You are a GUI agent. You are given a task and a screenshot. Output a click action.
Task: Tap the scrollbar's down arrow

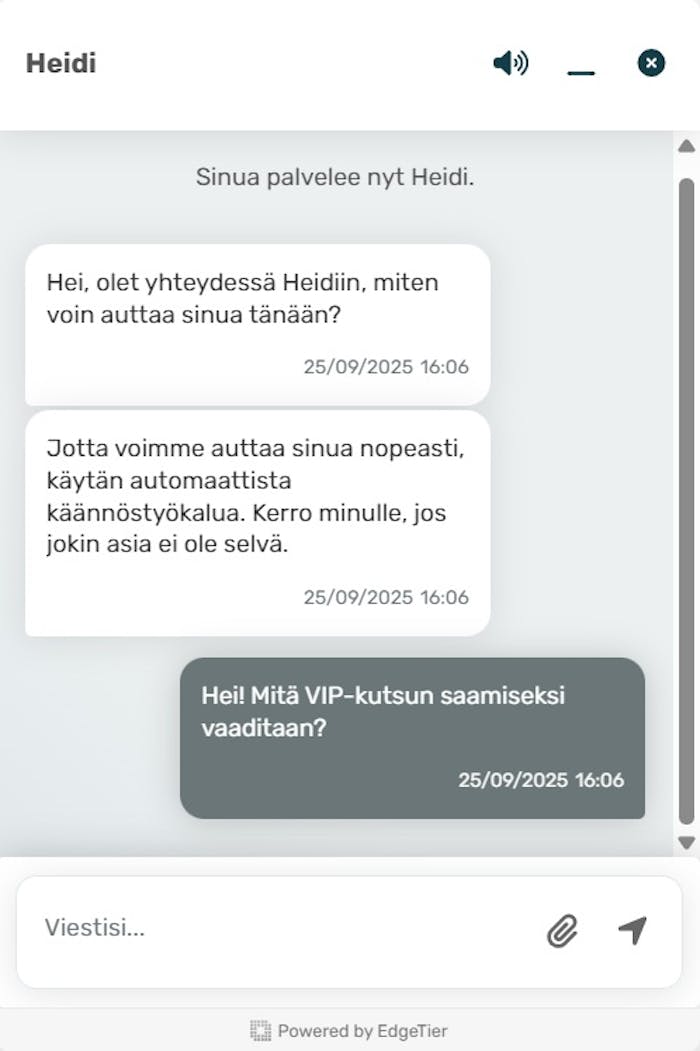[686, 843]
